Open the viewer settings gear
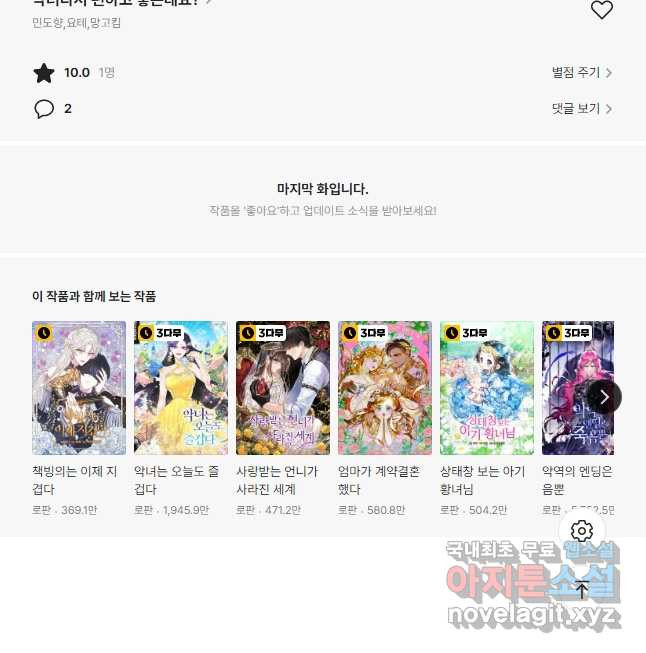 tap(582, 531)
